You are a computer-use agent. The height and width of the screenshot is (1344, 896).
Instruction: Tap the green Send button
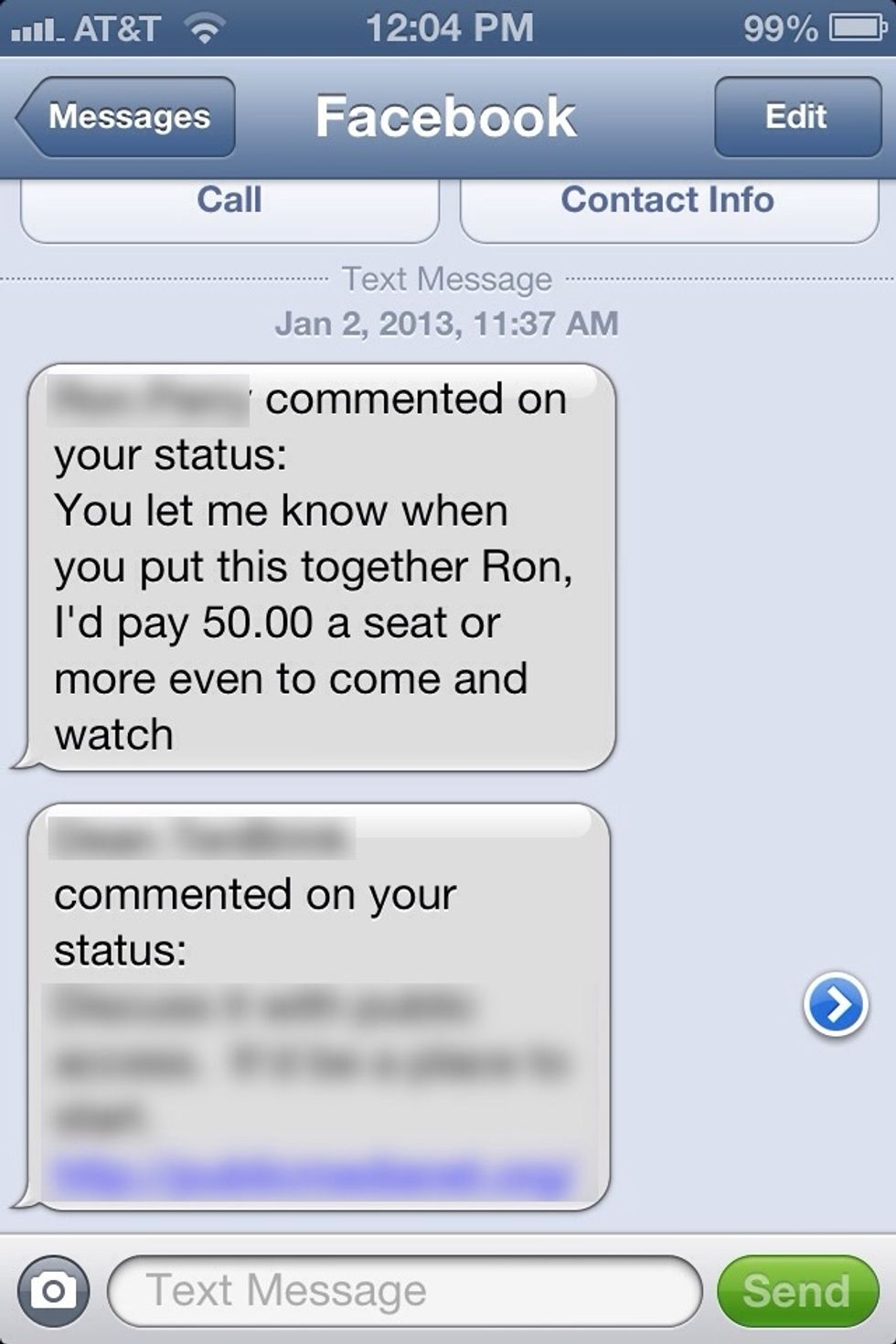pyautogui.click(x=797, y=1290)
